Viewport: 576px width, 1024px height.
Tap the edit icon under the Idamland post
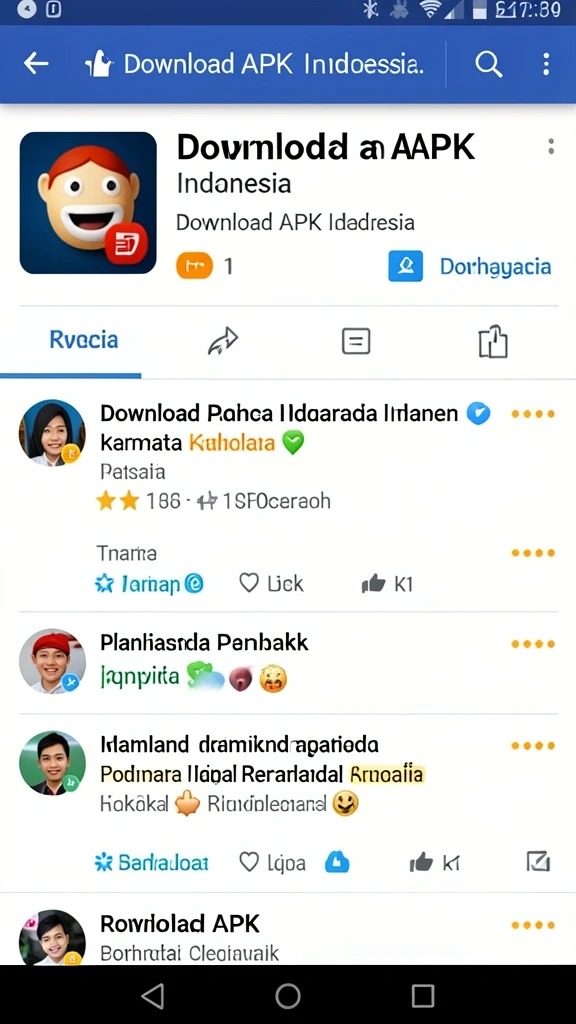tap(538, 862)
